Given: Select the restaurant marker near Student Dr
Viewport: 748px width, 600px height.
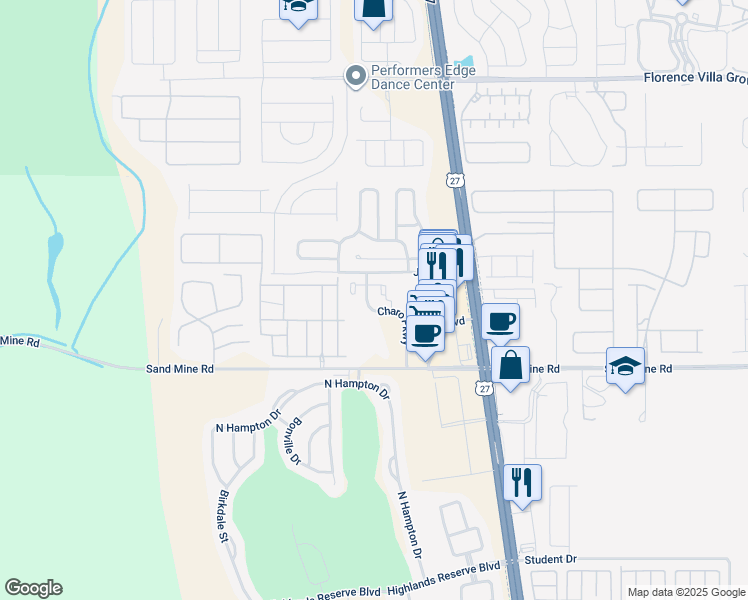Looking at the screenshot, I should [521, 483].
